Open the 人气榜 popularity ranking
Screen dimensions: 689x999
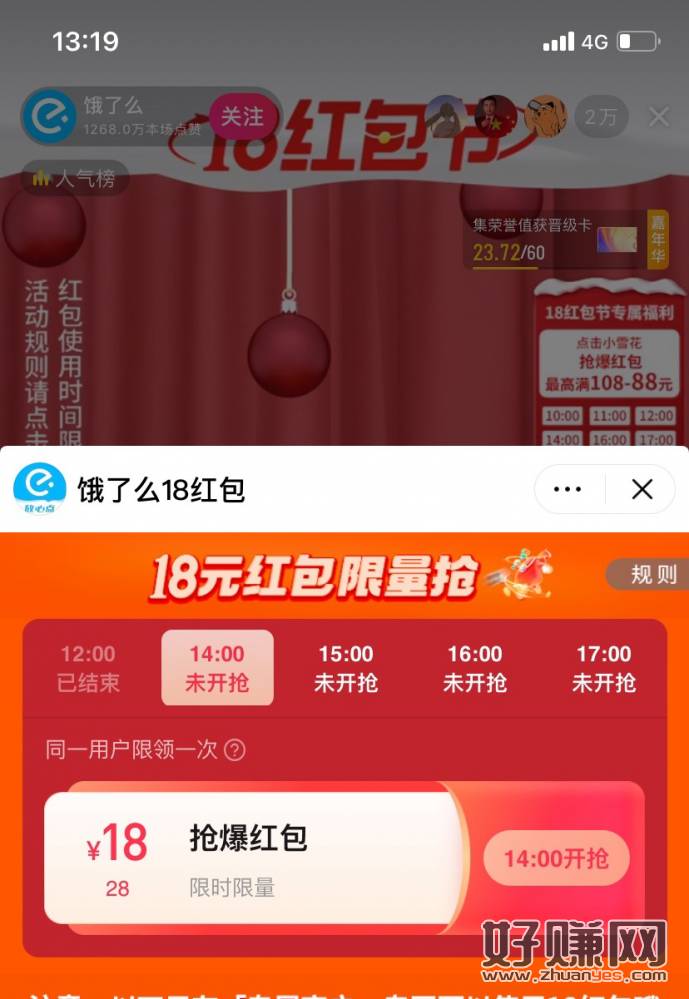[x=75, y=179]
